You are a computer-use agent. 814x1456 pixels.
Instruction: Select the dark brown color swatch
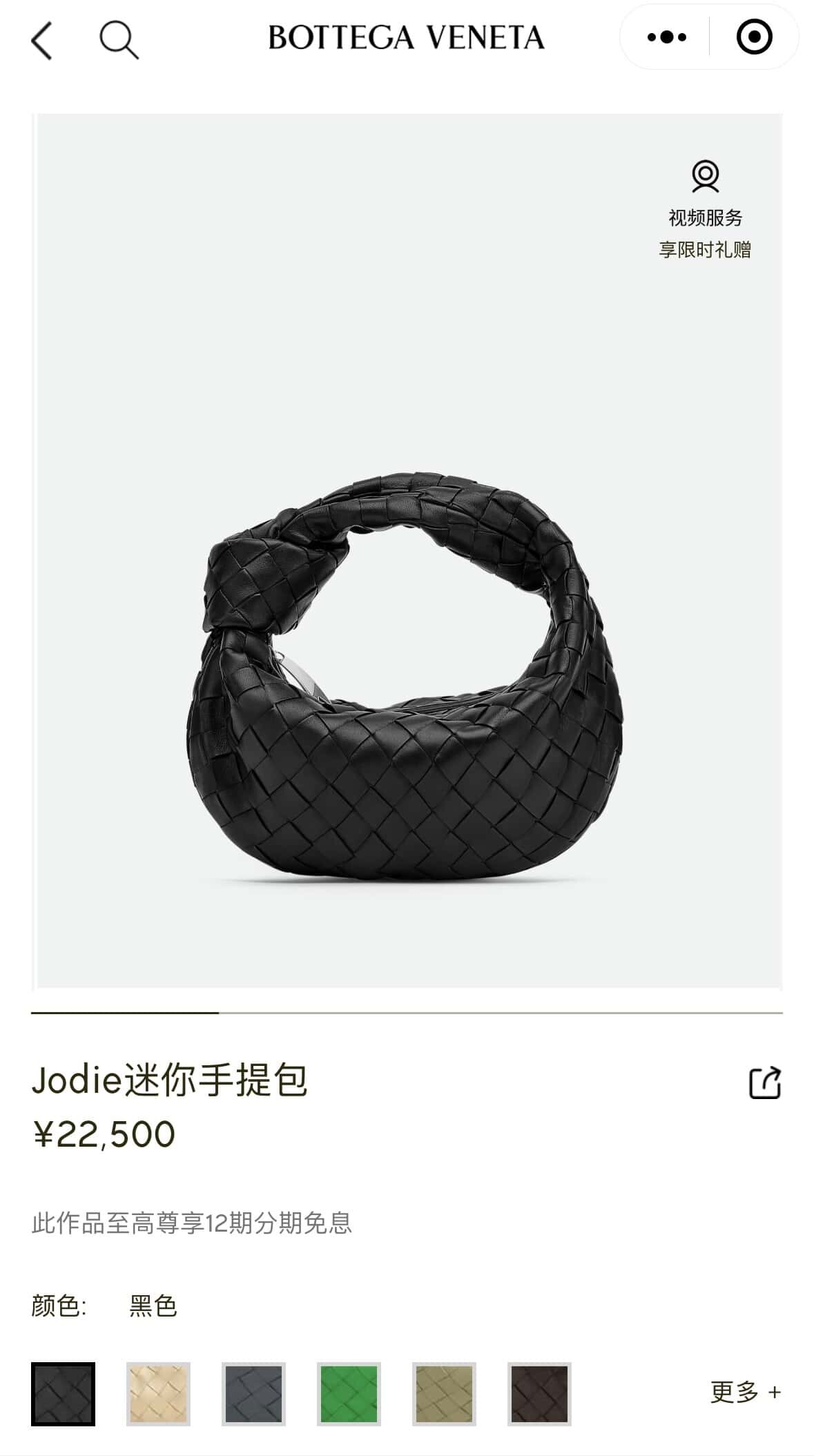[539, 1394]
